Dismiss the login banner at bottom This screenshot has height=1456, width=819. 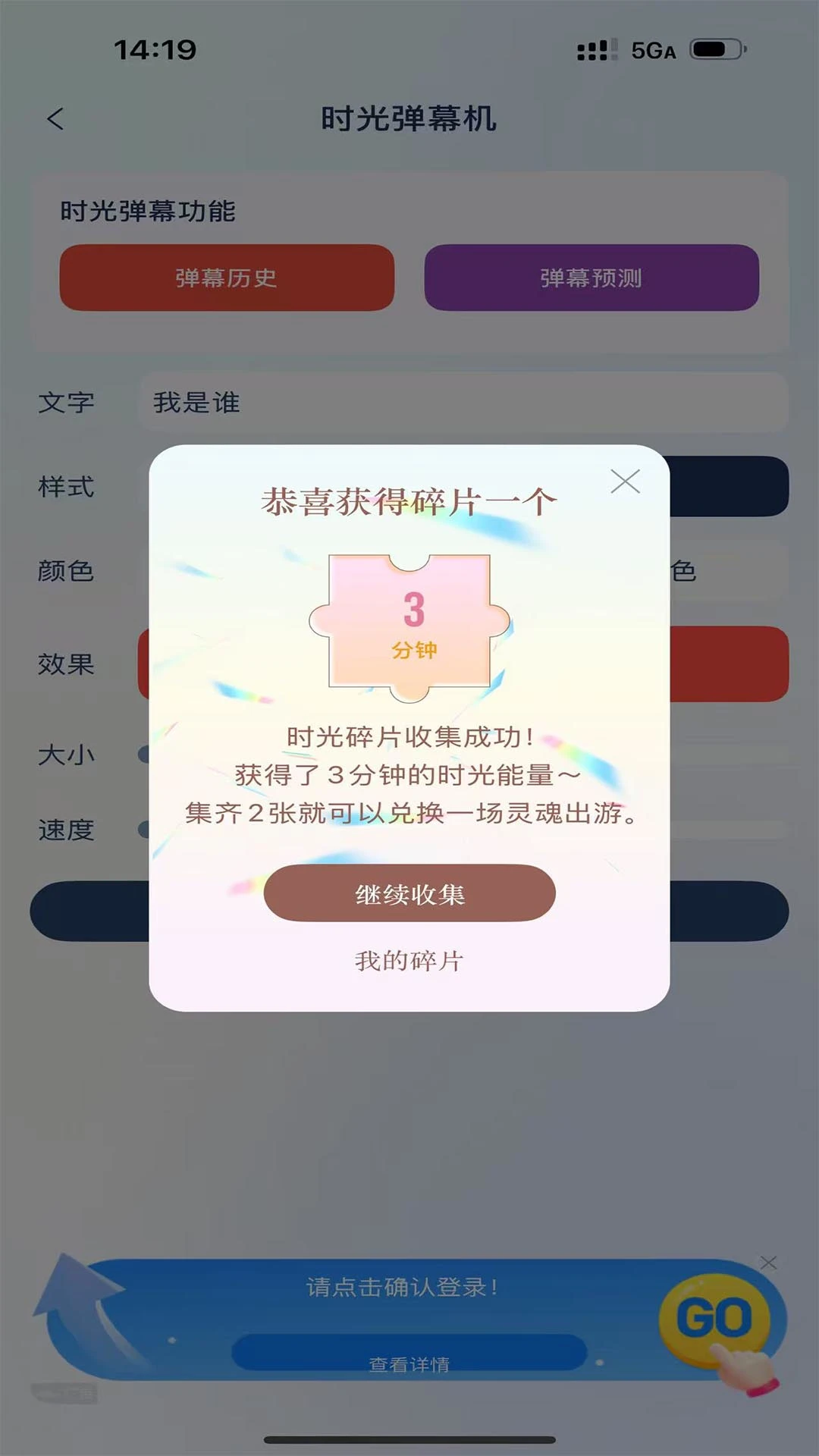tap(768, 1263)
